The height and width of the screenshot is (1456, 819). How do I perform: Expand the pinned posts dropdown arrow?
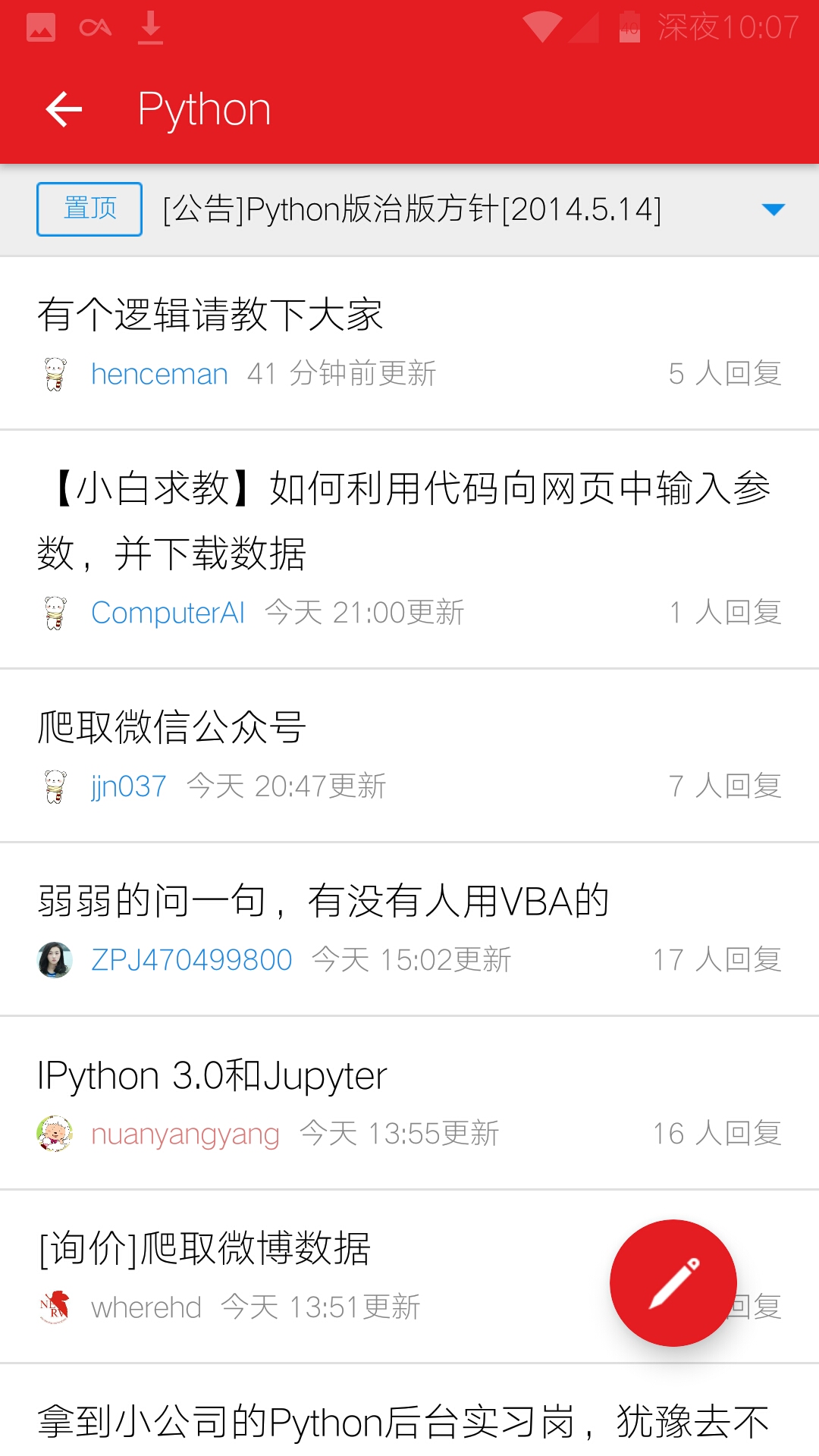[773, 209]
